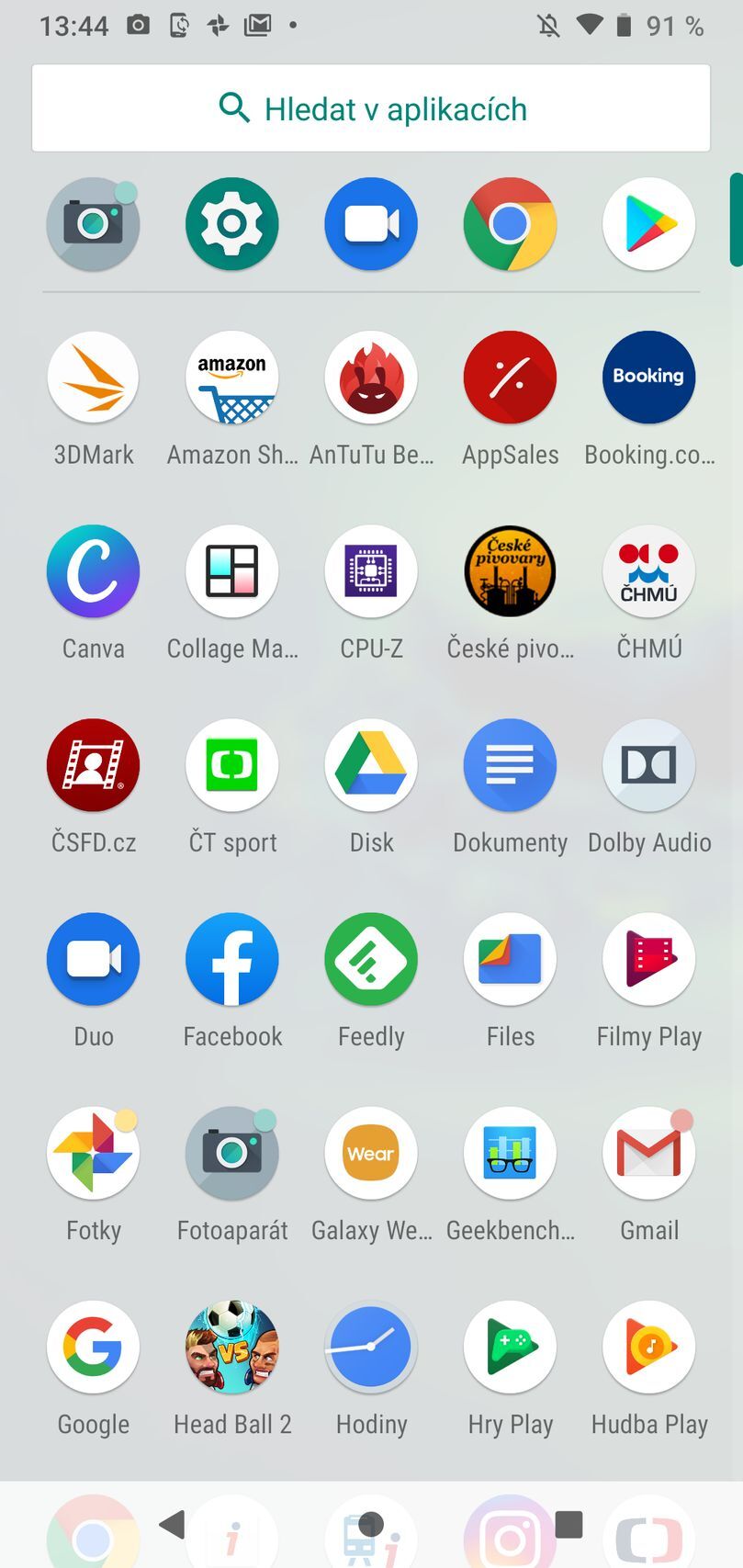The width and height of the screenshot is (743, 1568).
Task: Tap the search field 'Hledat v aplikacích'
Action: pos(371,107)
